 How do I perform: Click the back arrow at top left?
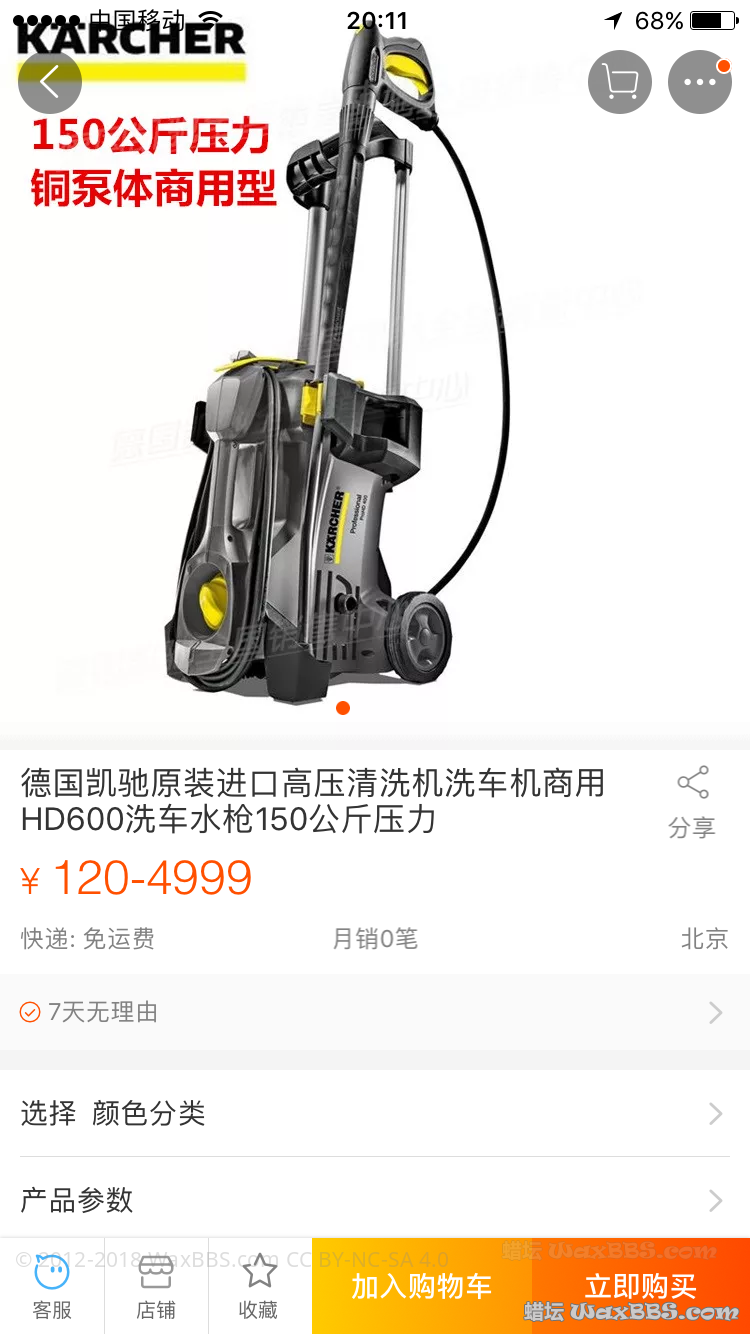coord(50,82)
